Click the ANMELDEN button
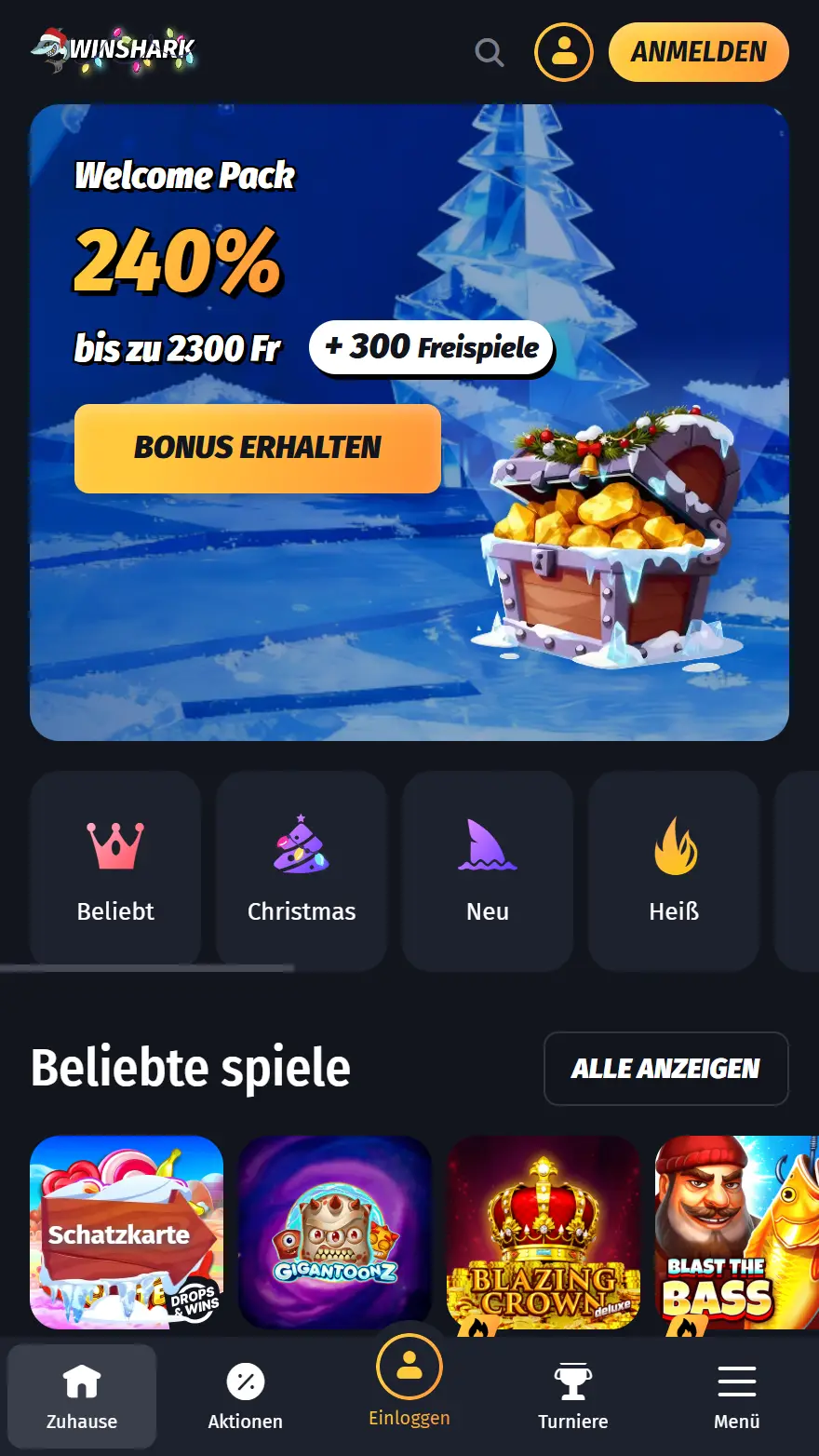Image resolution: width=819 pixels, height=1456 pixels. click(699, 53)
